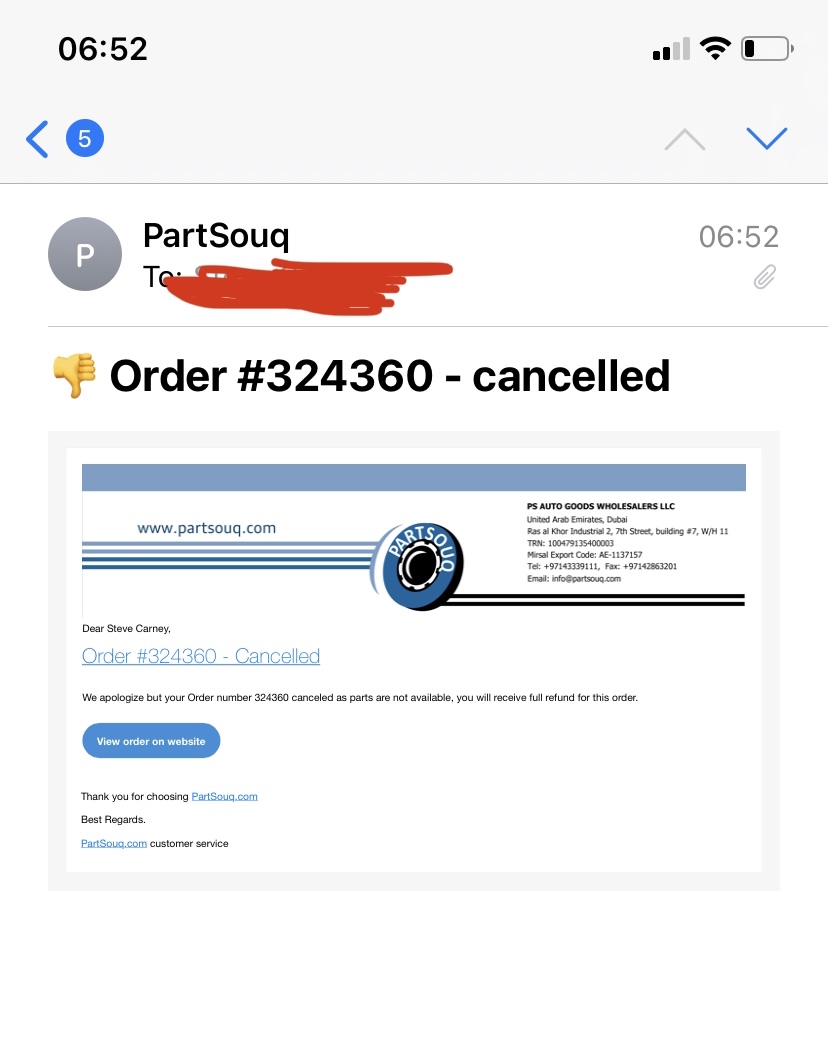Open the Order #324360 - Cancelled link
This screenshot has width=828, height=1047.
[x=201, y=657]
